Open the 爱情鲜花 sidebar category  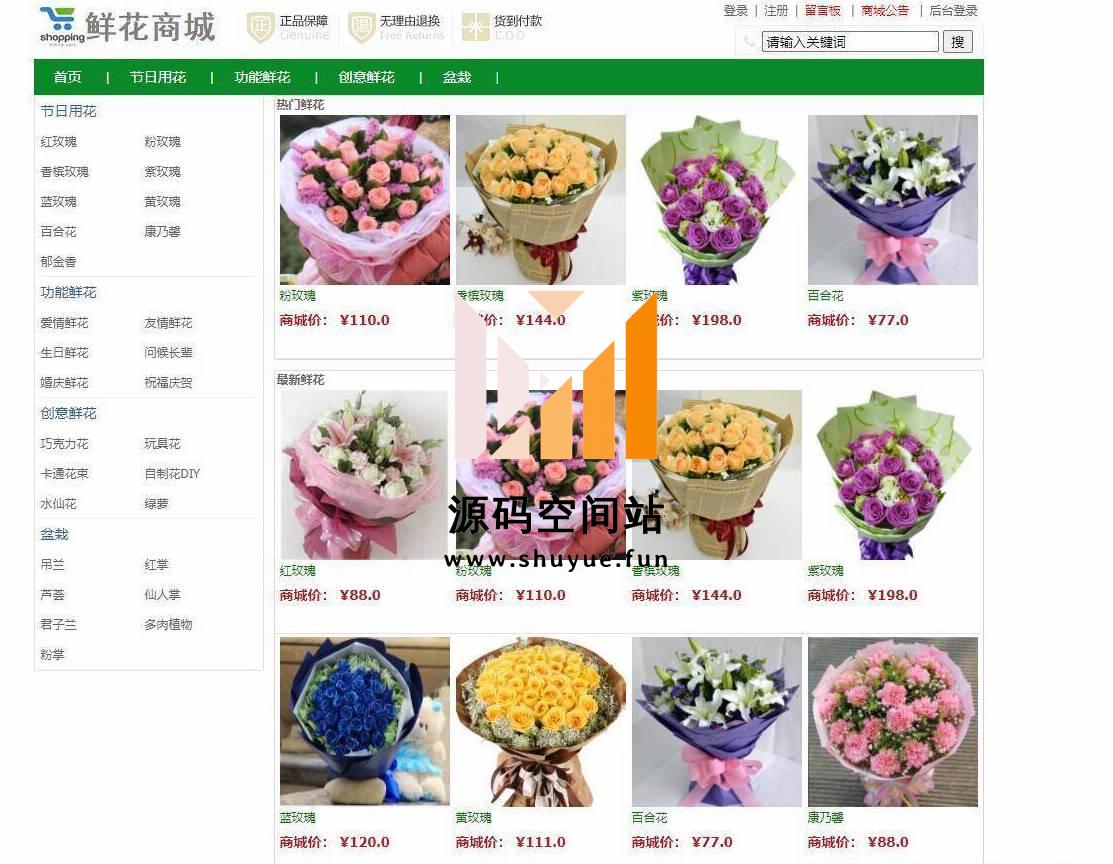pos(65,323)
